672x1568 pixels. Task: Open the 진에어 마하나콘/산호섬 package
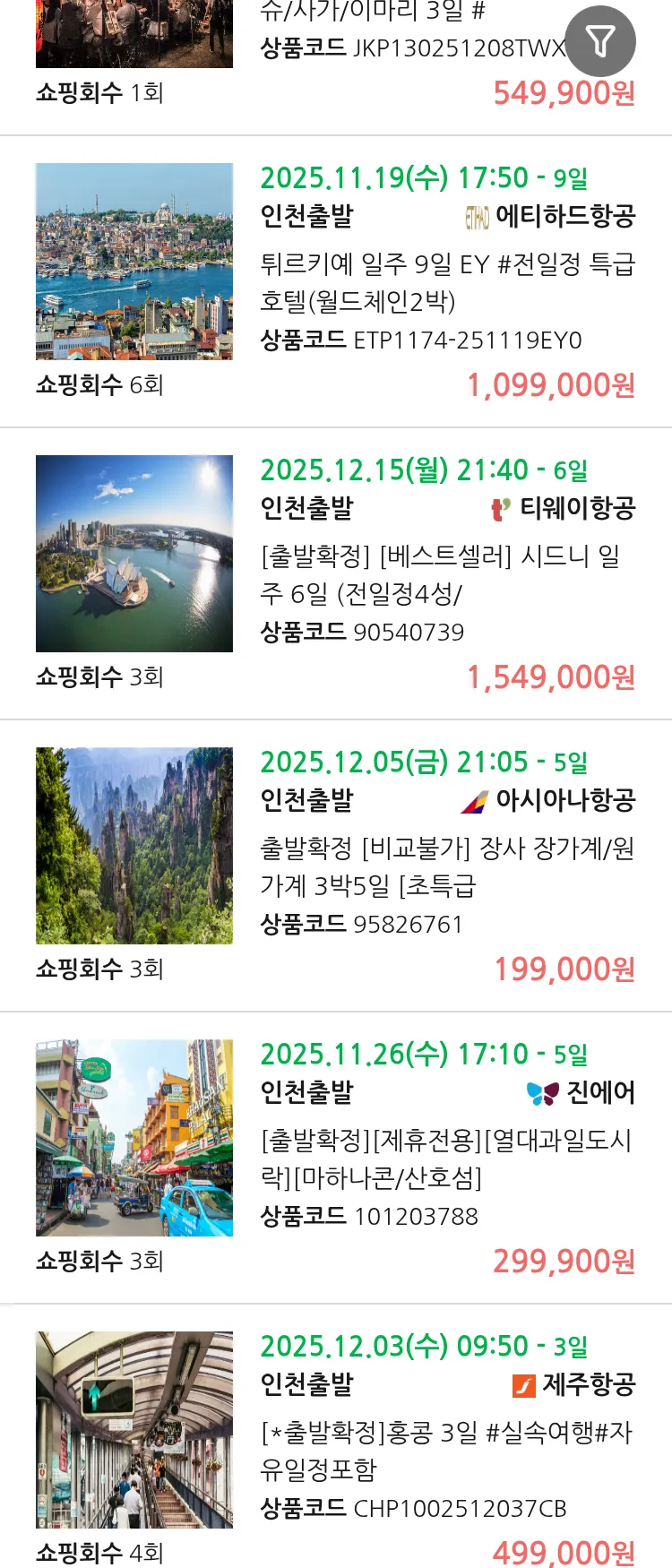point(446,1158)
